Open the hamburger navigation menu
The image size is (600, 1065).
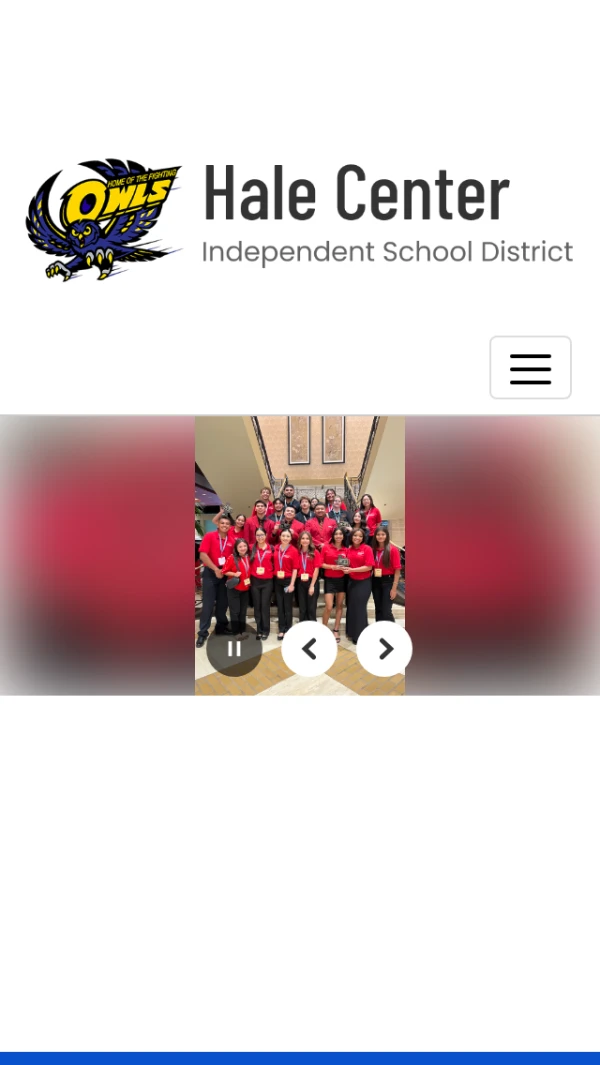530,368
